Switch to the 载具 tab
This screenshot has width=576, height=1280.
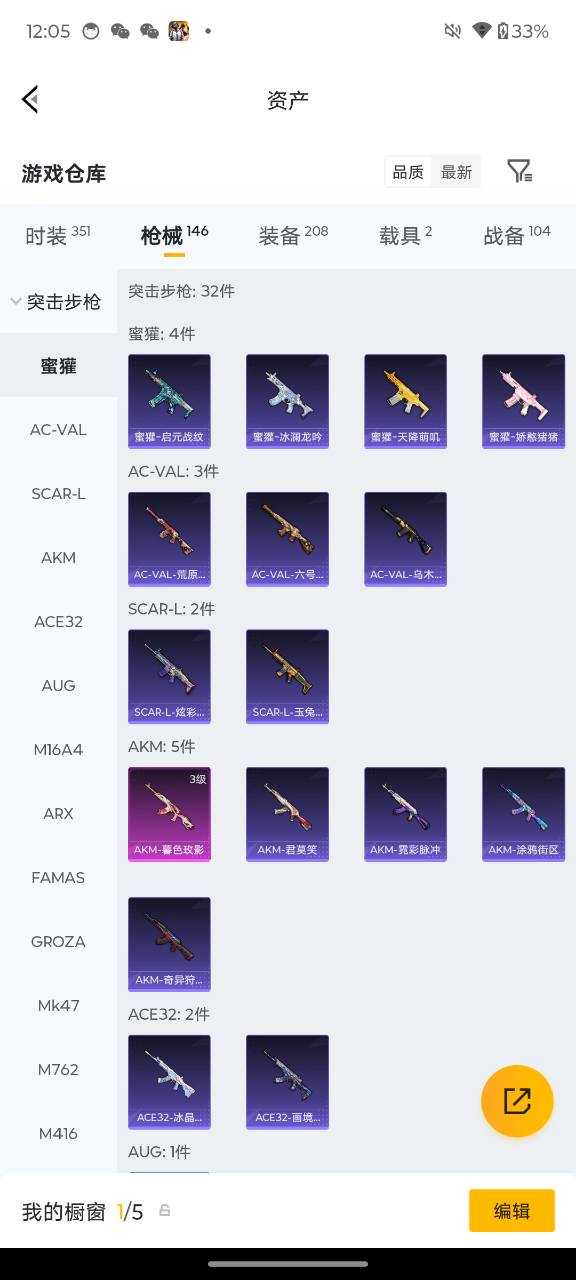coord(406,235)
